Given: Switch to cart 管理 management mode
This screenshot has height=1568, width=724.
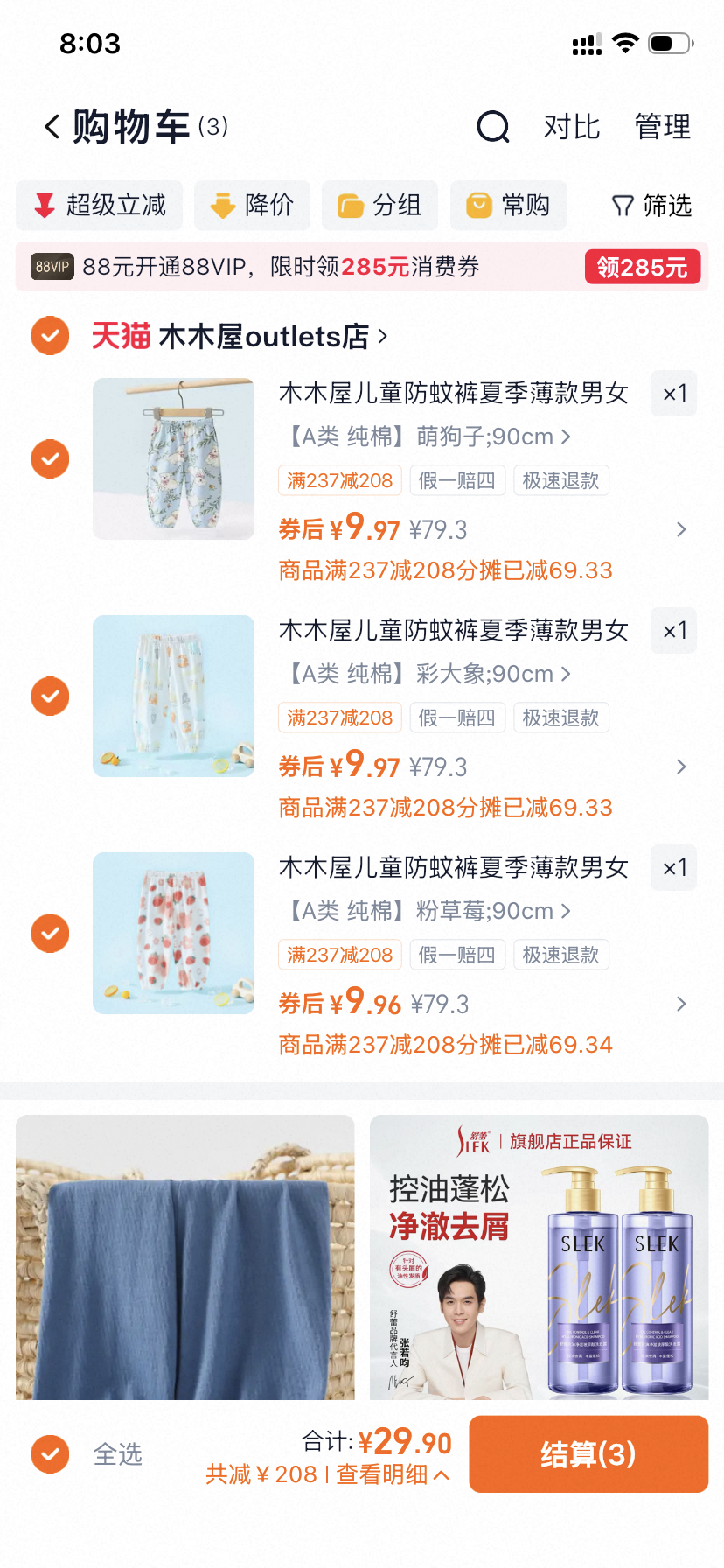Looking at the screenshot, I should (663, 127).
